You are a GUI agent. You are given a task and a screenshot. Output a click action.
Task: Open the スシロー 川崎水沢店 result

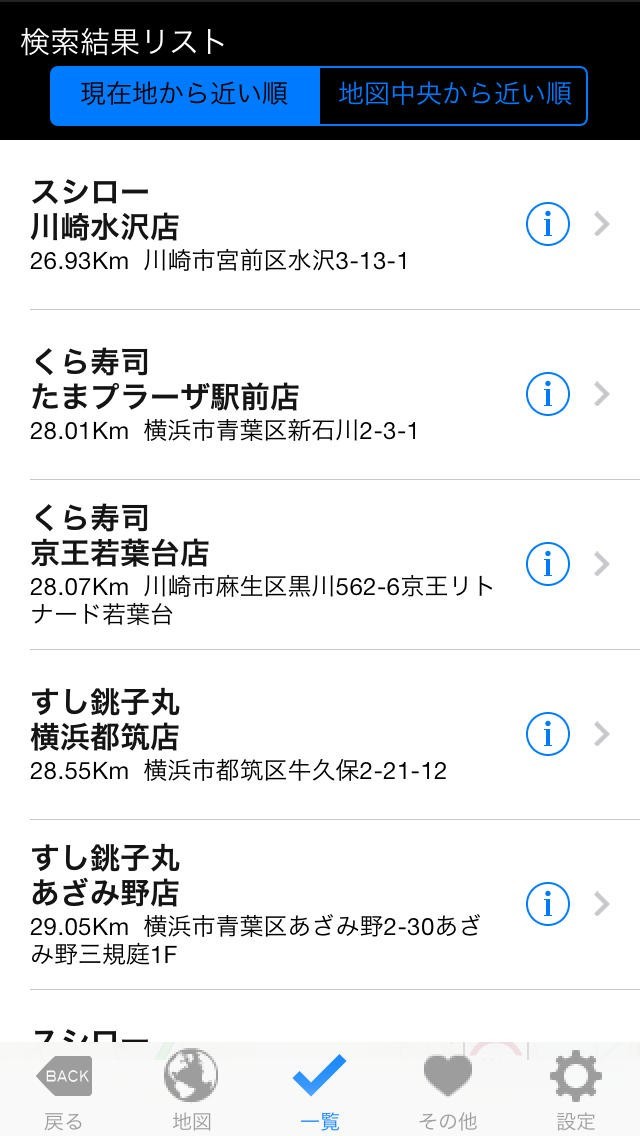(x=260, y=225)
